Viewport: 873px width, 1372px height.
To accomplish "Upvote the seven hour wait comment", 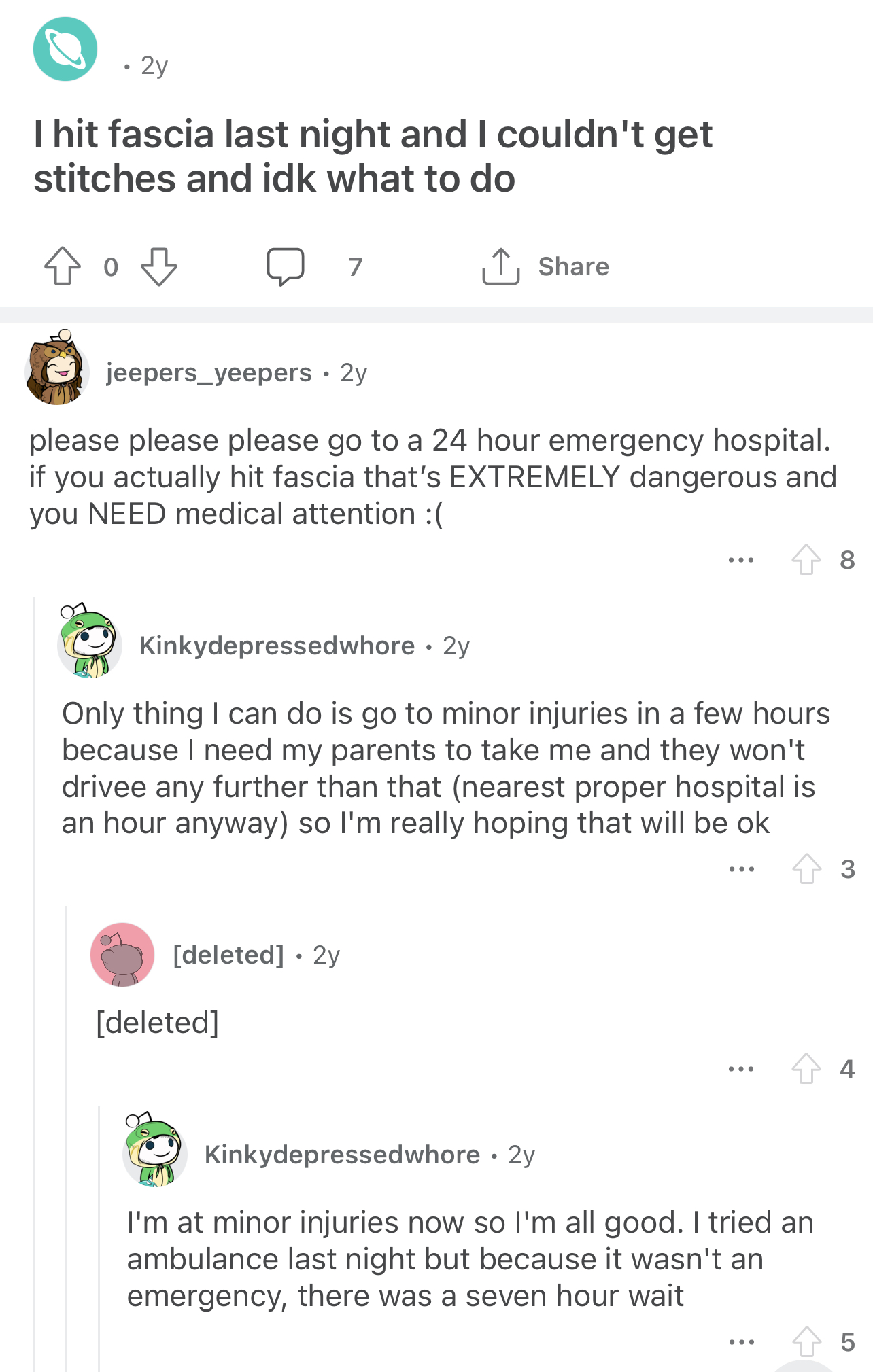I will point(806,1341).
